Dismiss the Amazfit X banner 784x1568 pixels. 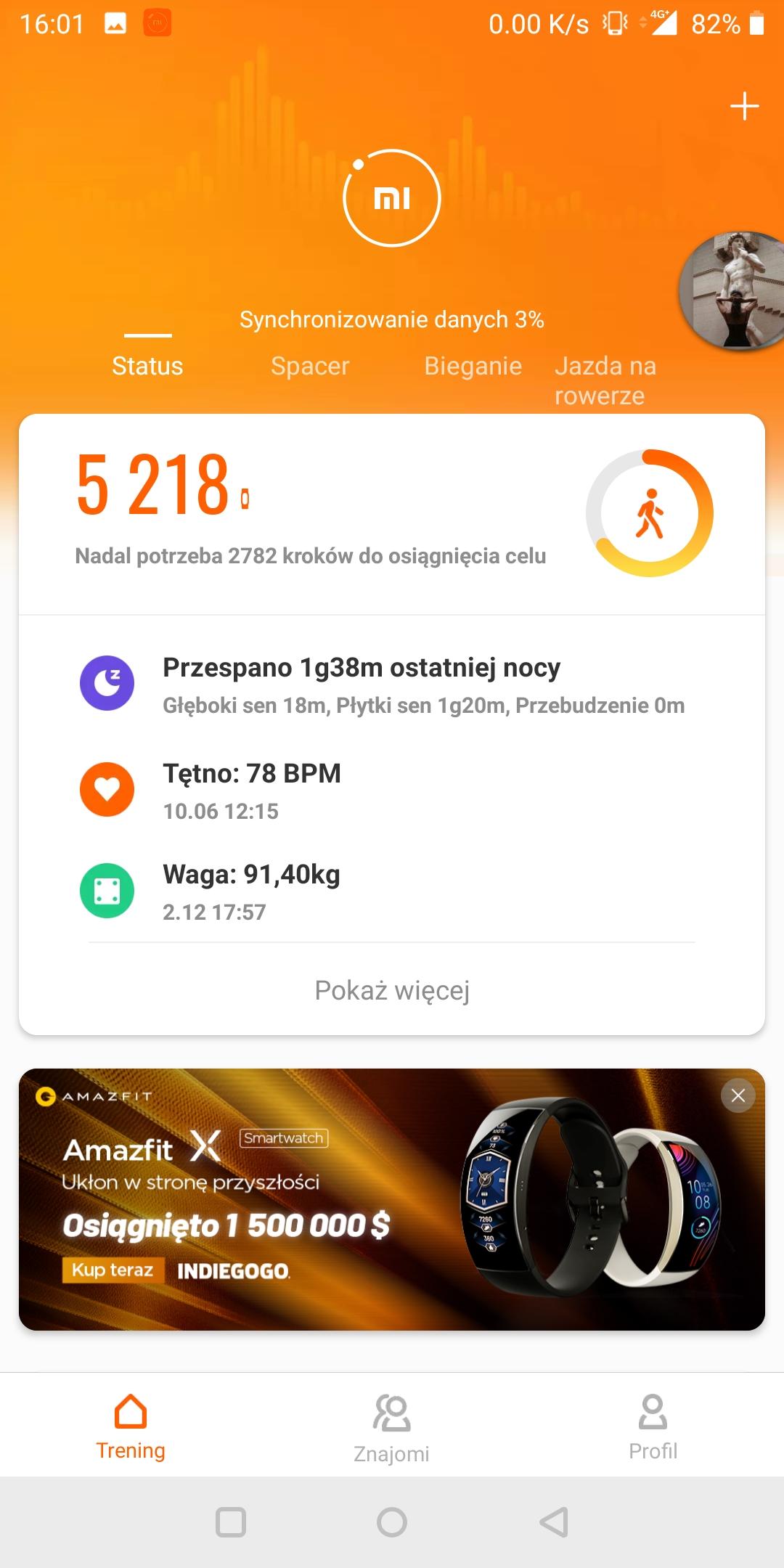(x=738, y=1095)
